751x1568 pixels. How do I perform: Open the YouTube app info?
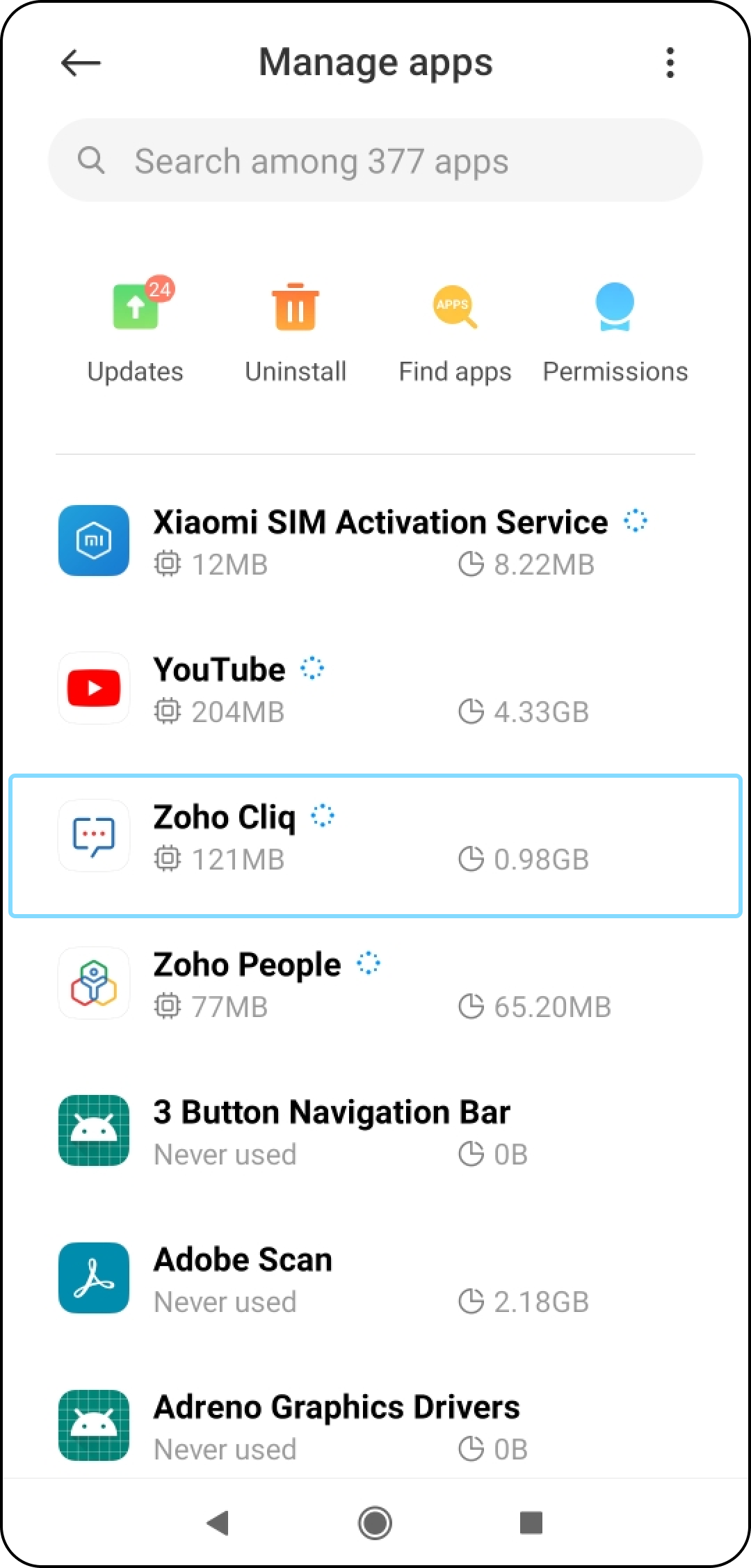[375, 689]
